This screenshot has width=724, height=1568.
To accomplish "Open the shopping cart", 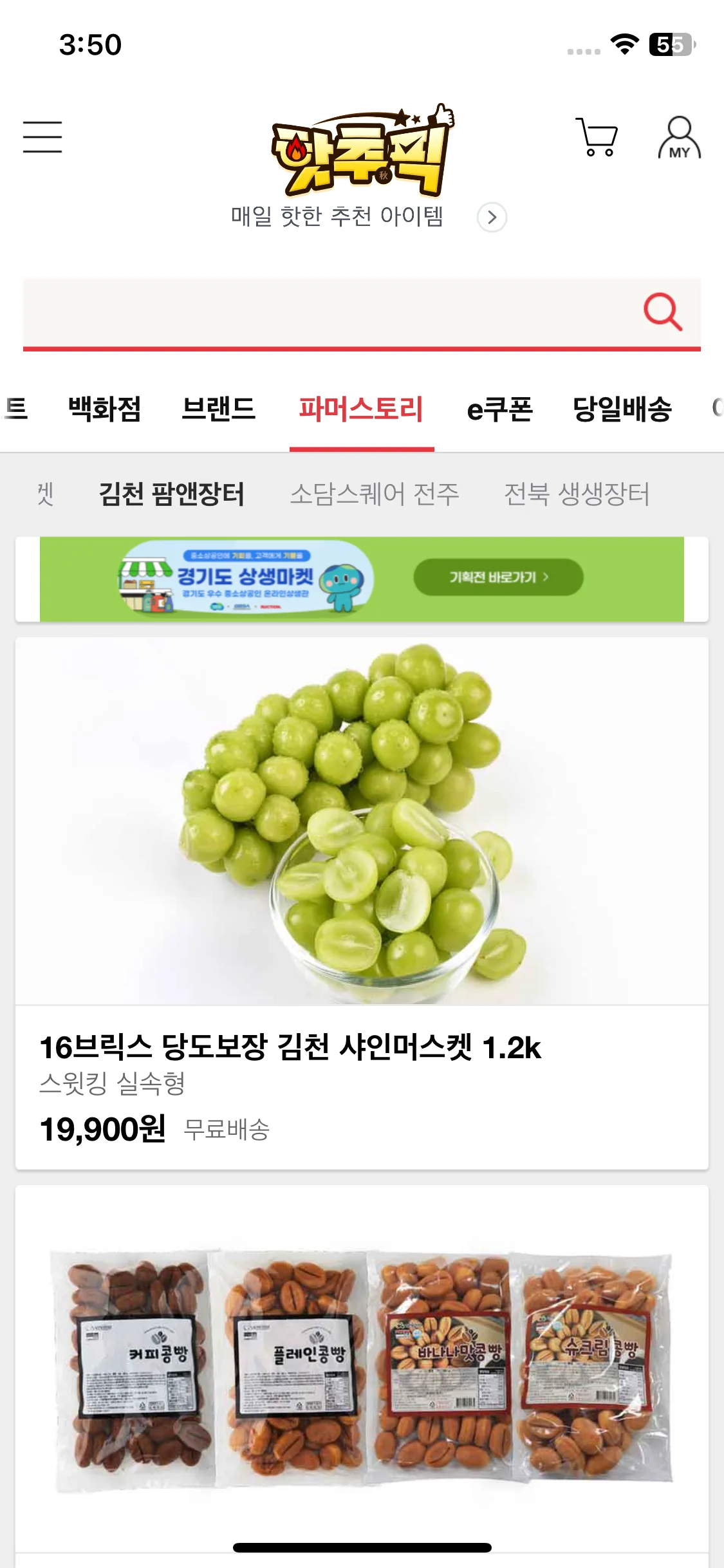I will 597,136.
